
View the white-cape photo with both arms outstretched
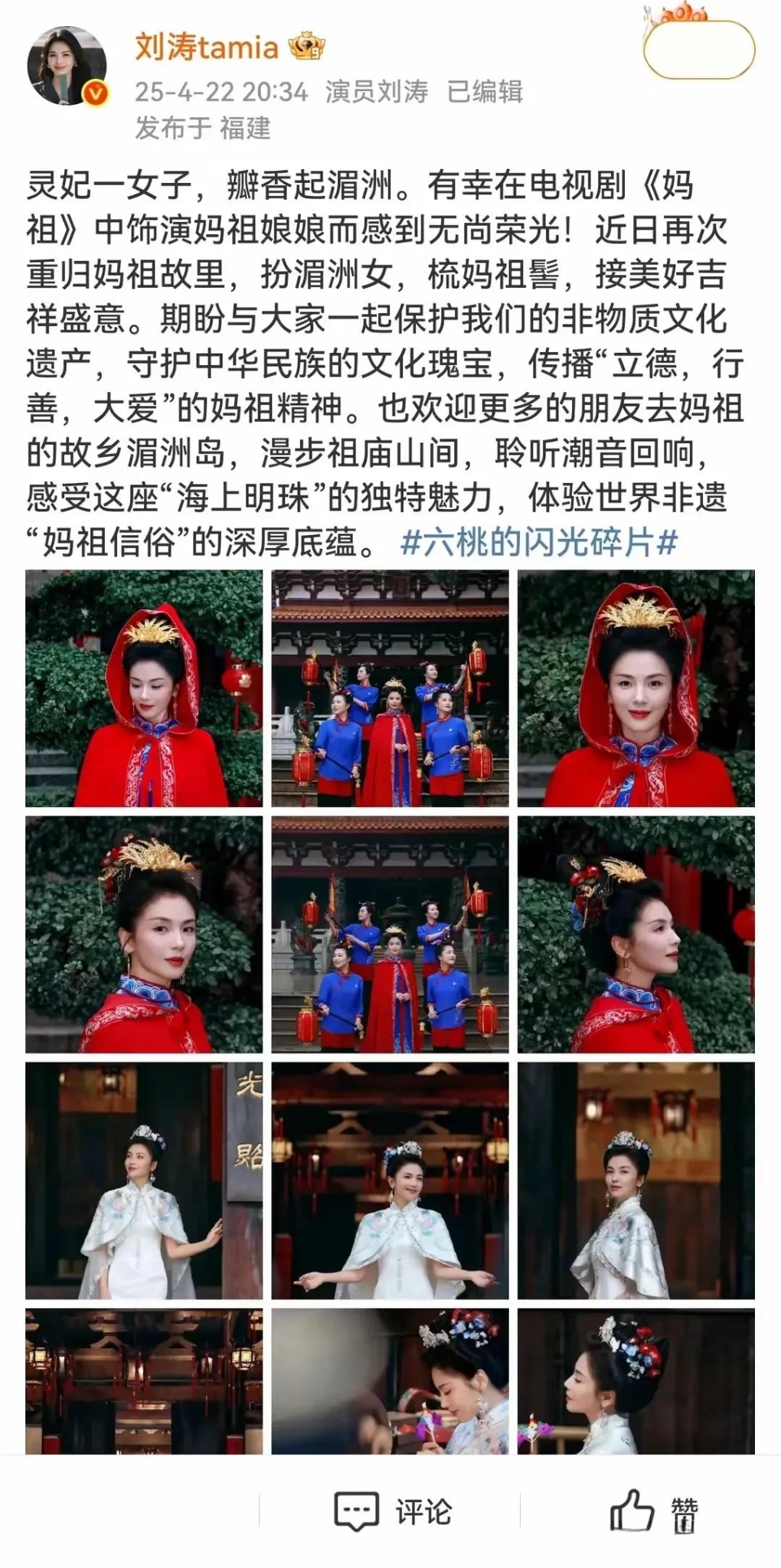point(390,1180)
